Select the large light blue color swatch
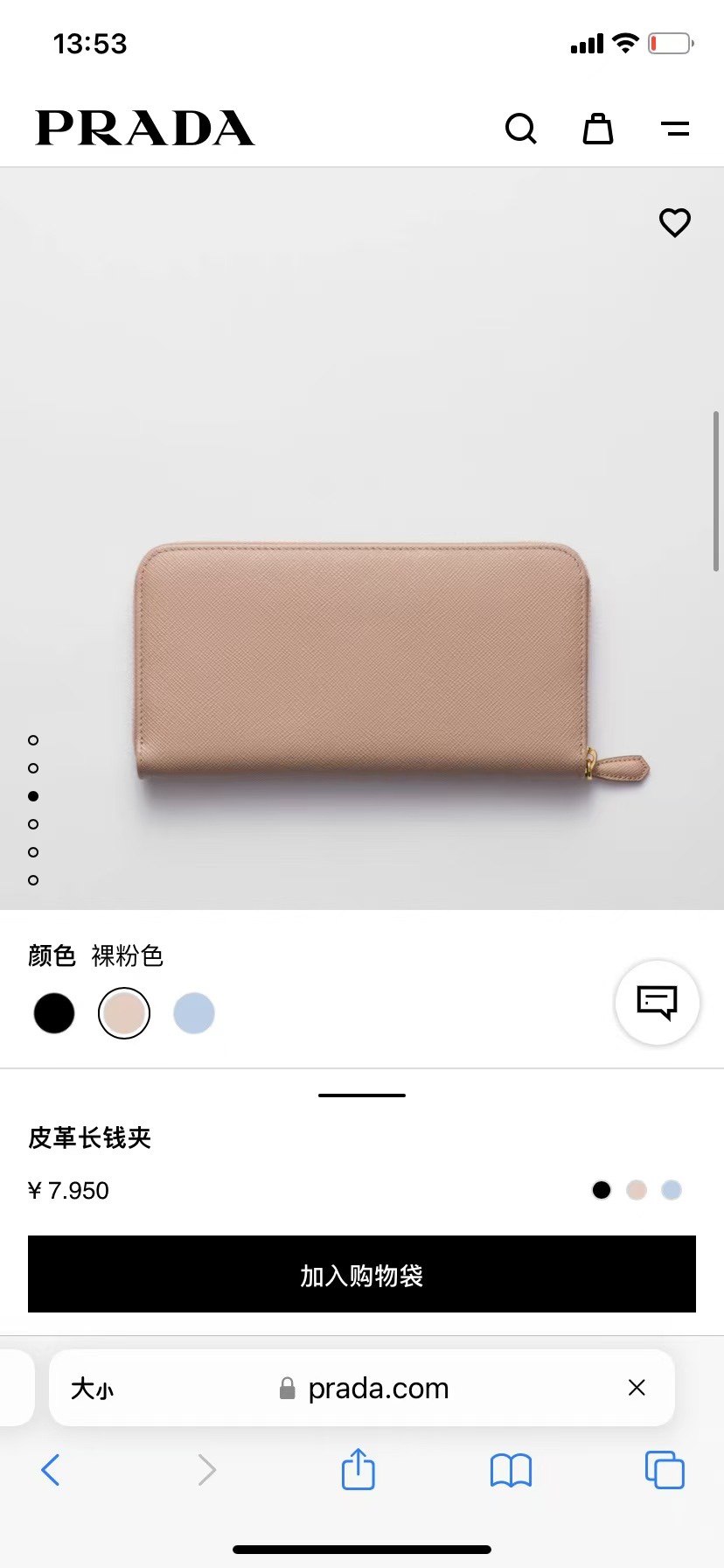Image resolution: width=724 pixels, height=1568 pixels. pos(194,1013)
